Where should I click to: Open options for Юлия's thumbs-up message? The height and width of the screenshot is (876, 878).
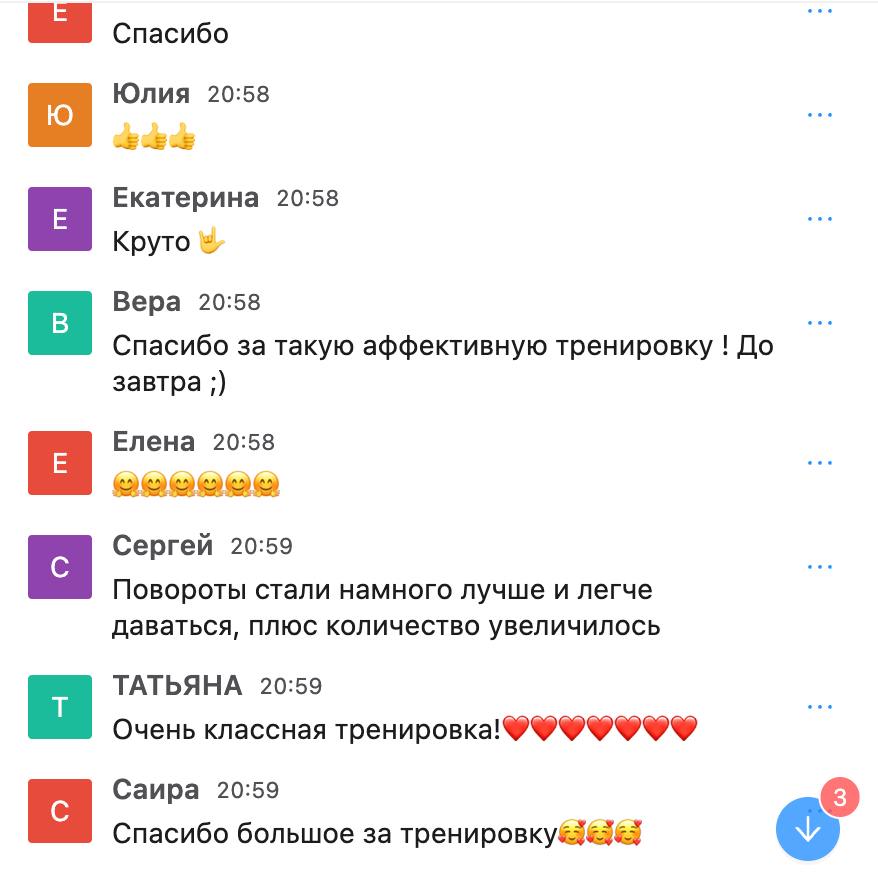[820, 115]
